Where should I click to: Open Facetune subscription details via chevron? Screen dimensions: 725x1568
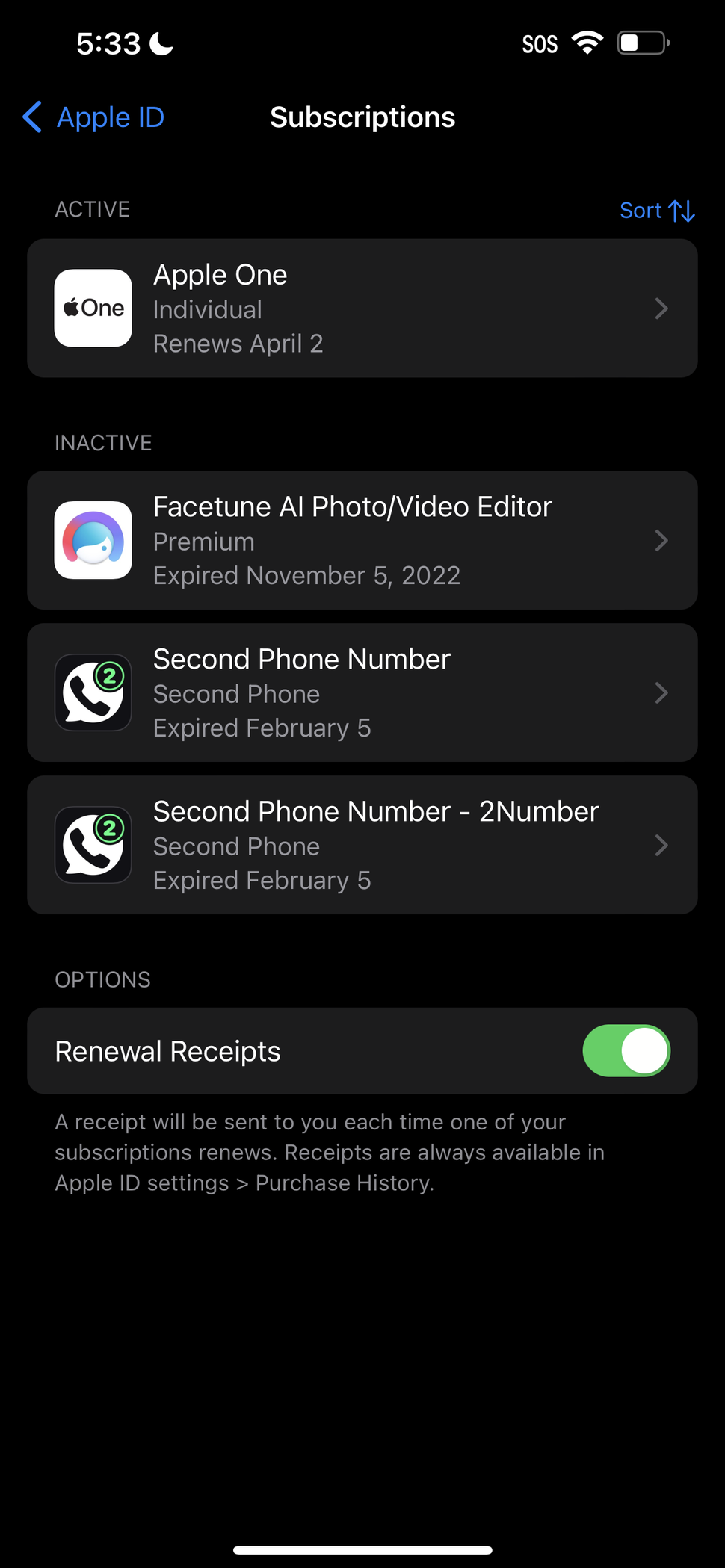(661, 540)
